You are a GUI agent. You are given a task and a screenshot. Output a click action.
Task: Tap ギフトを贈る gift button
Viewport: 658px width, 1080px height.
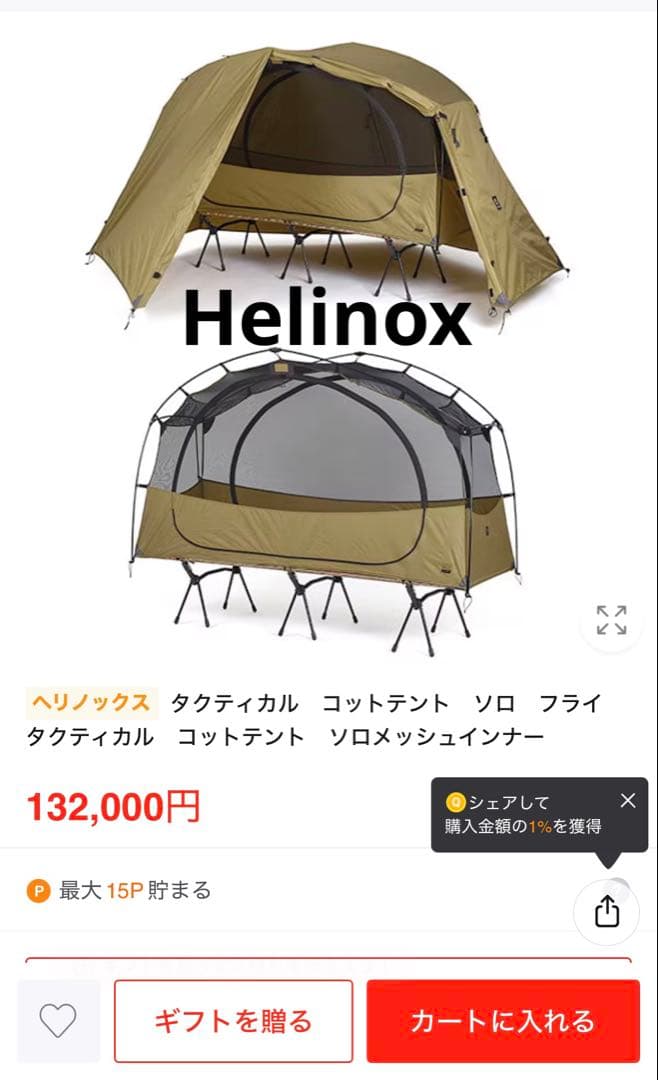point(233,1021)
